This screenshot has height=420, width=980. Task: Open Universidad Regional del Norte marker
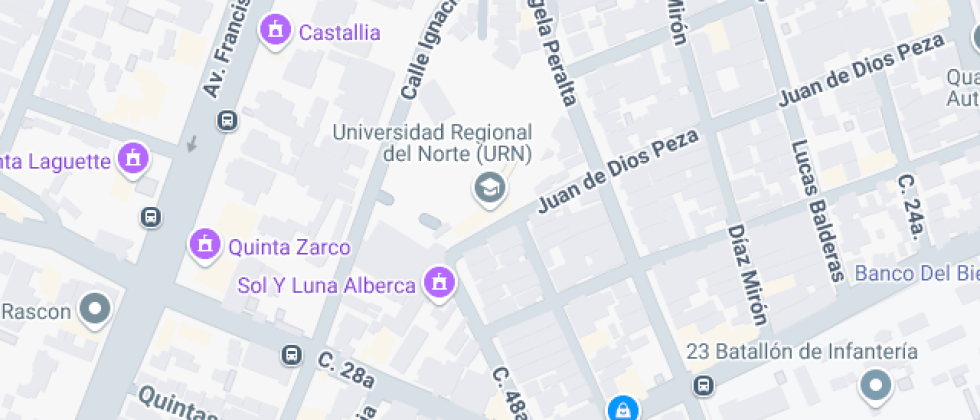[489, 187]
